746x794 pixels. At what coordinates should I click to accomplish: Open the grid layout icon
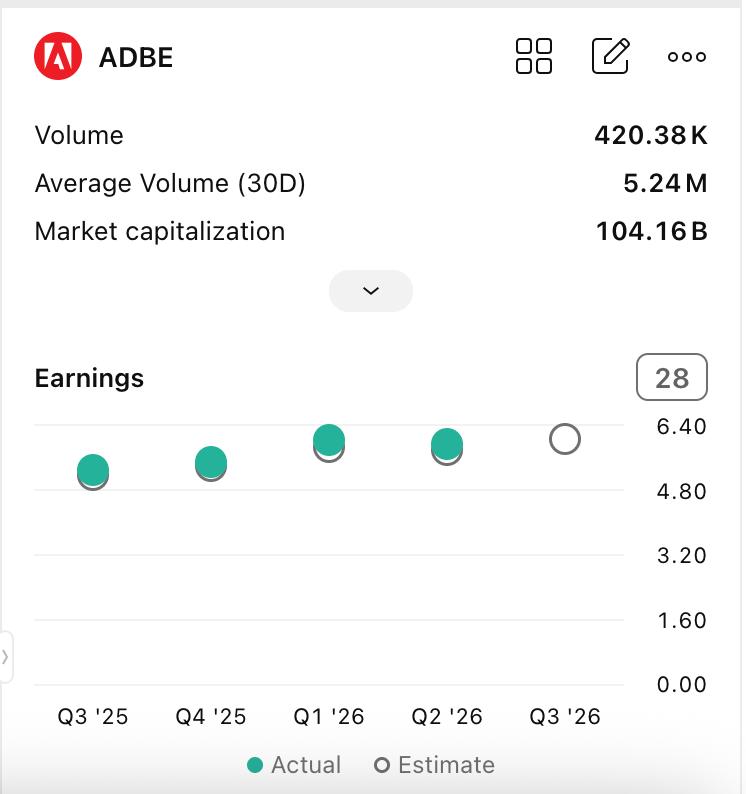[x=534, y=56]
